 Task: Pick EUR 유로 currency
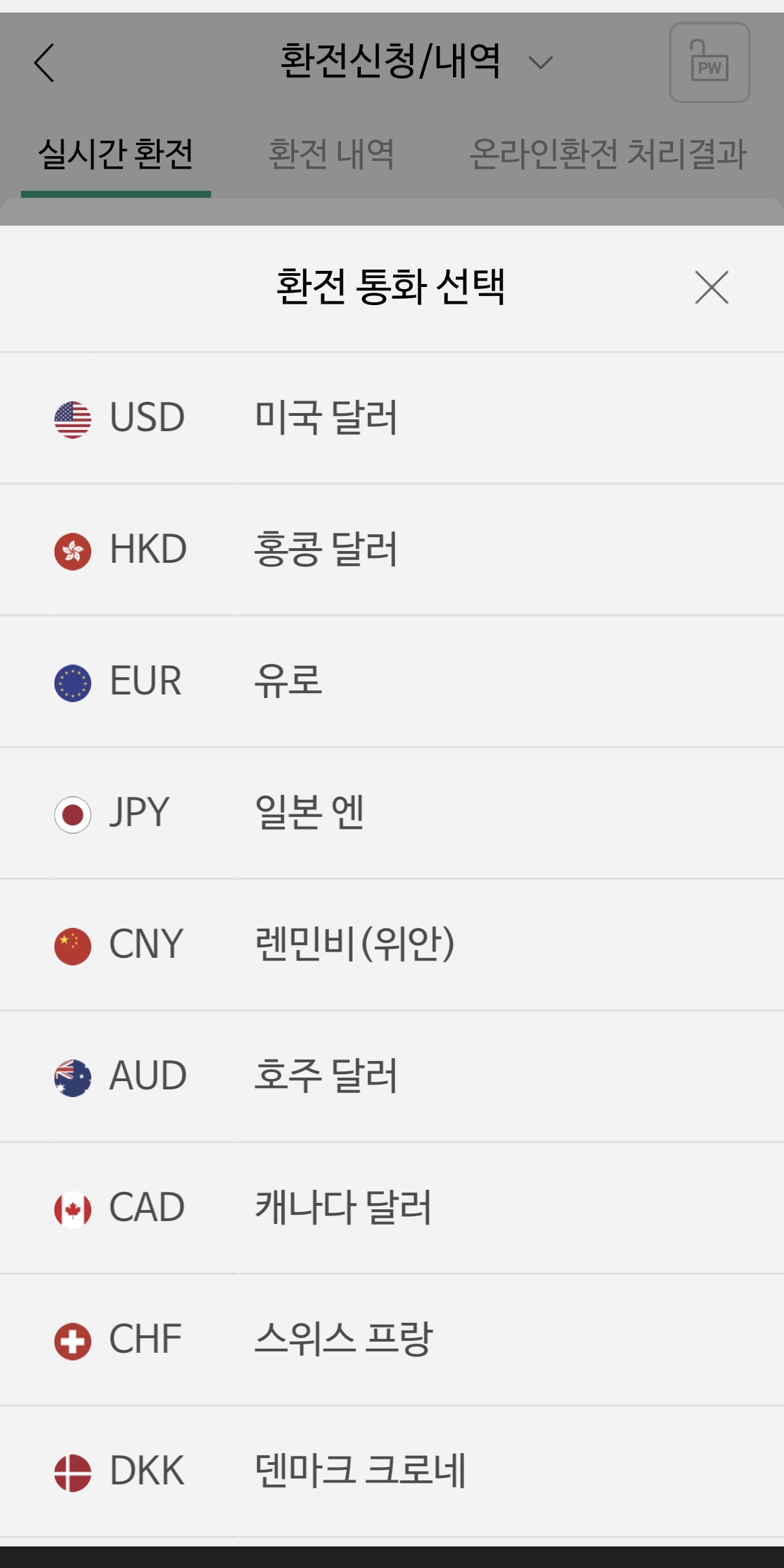point(392,681)
